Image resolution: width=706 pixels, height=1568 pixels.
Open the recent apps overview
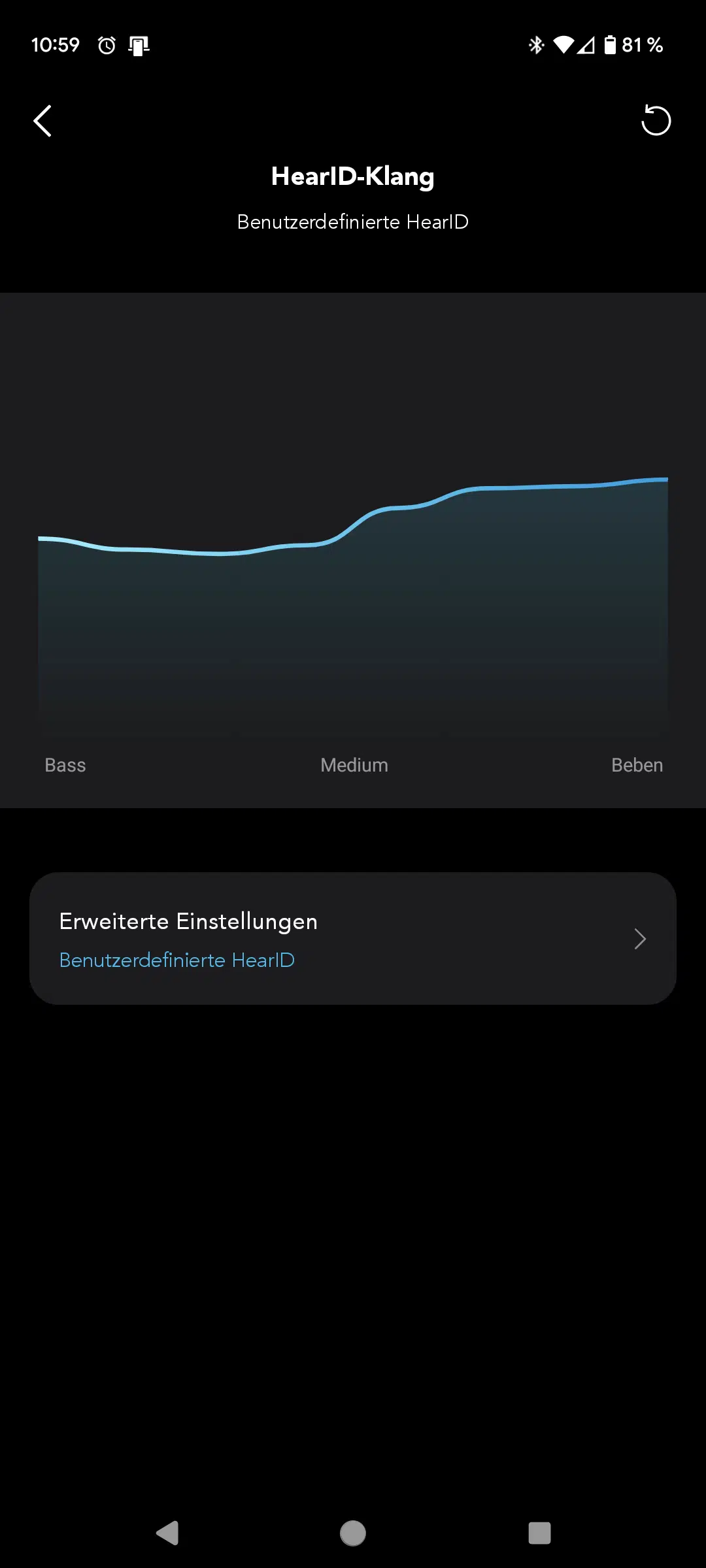point(539,1533)
